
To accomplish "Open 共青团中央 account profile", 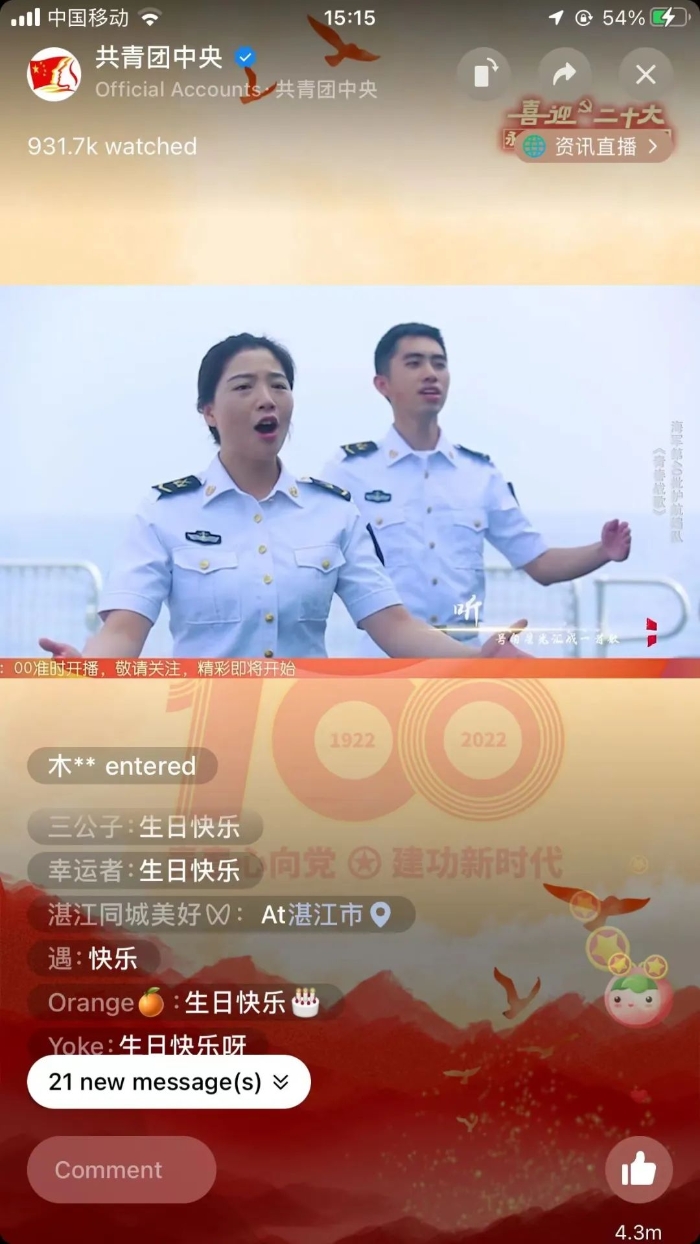I will [x=54, y=74].
